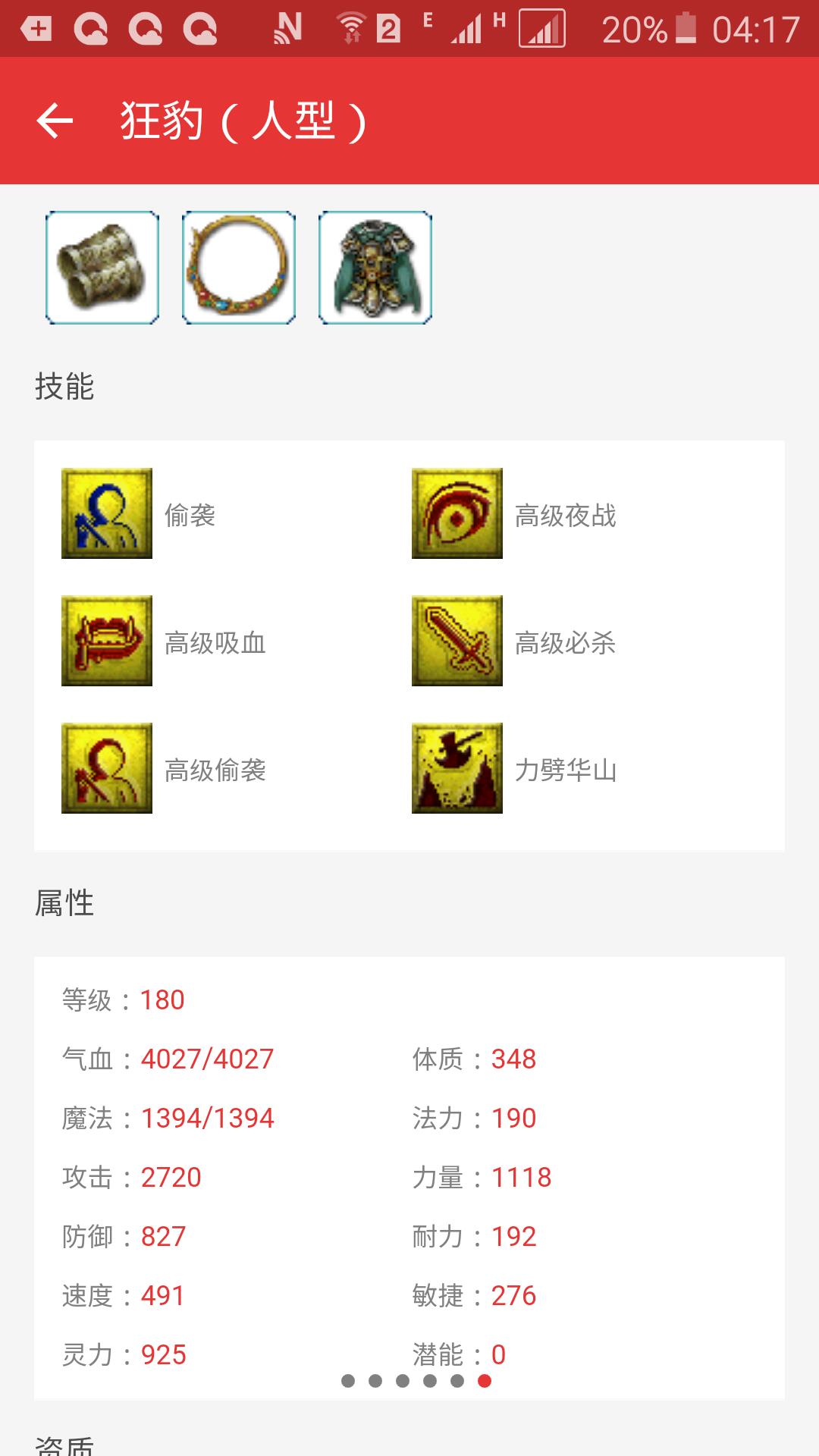Open the jeweled collar equipment item
The width and height of the screenshot is (819, 1456).
(239, 268)
